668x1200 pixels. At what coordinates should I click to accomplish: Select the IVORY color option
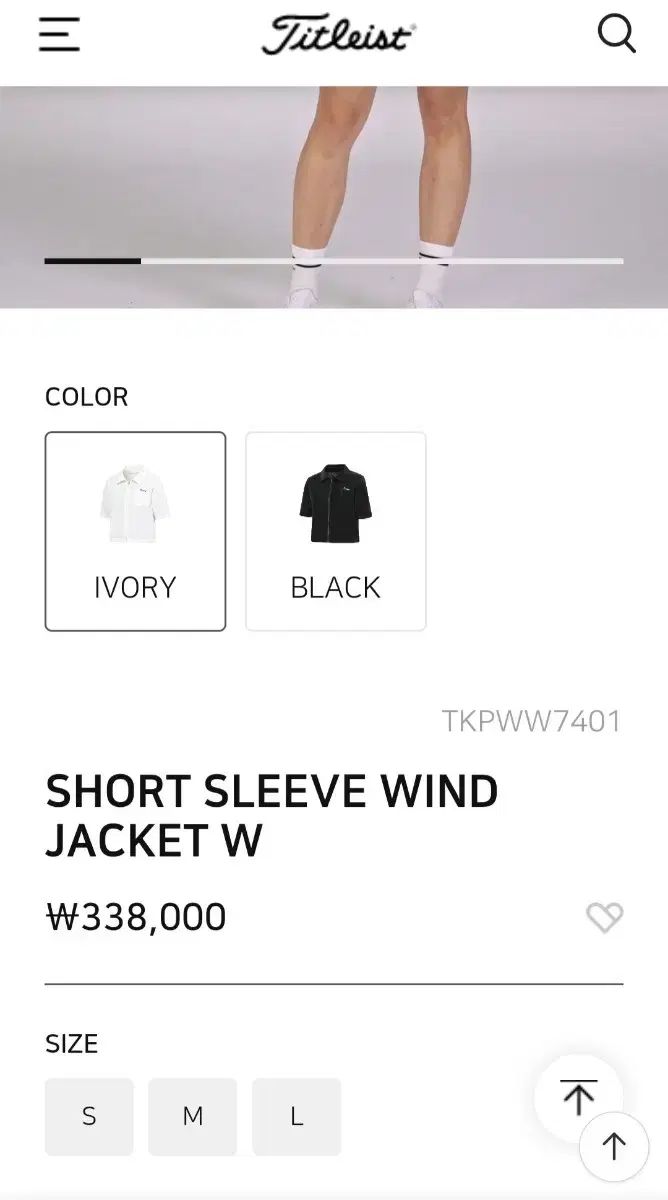tap(135, 531)
